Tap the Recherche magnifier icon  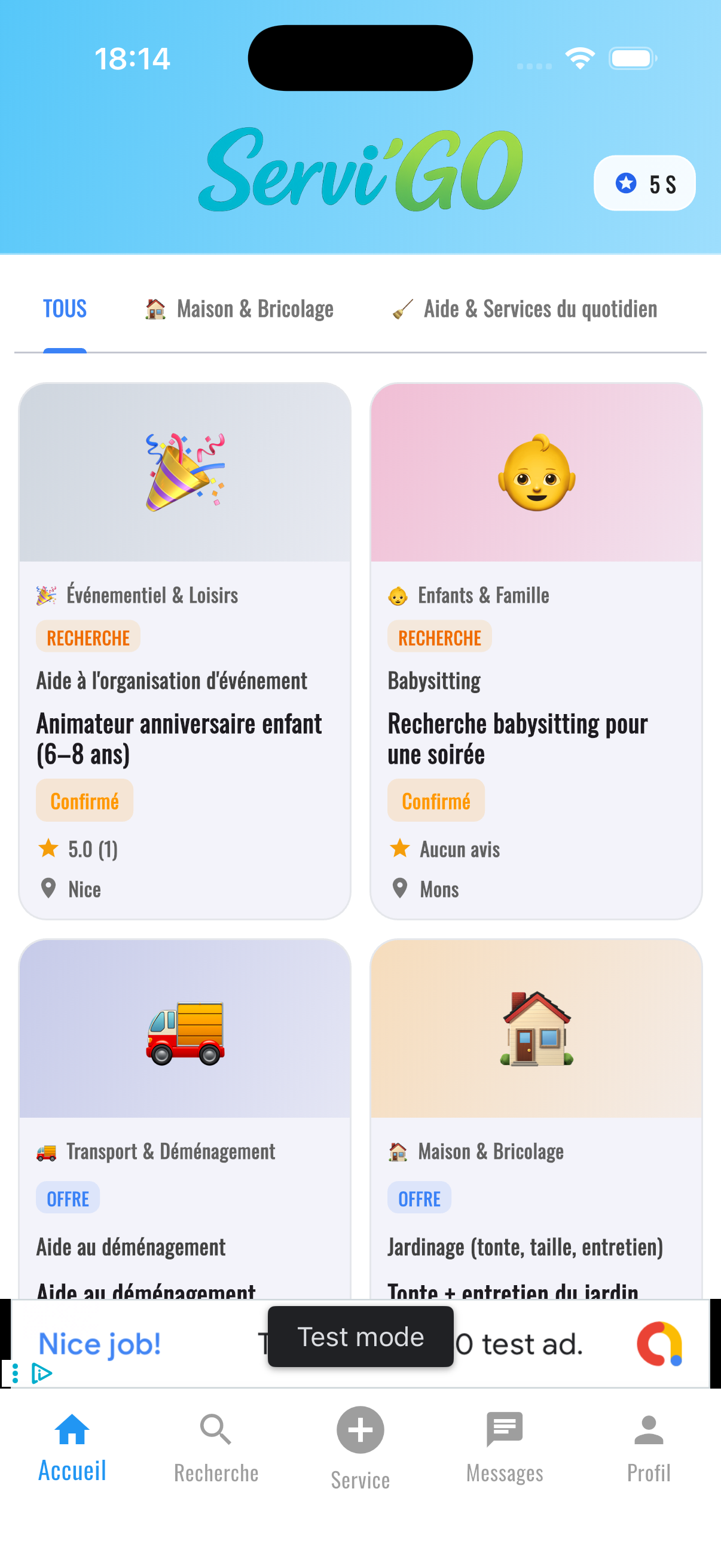click(215, 1430)
